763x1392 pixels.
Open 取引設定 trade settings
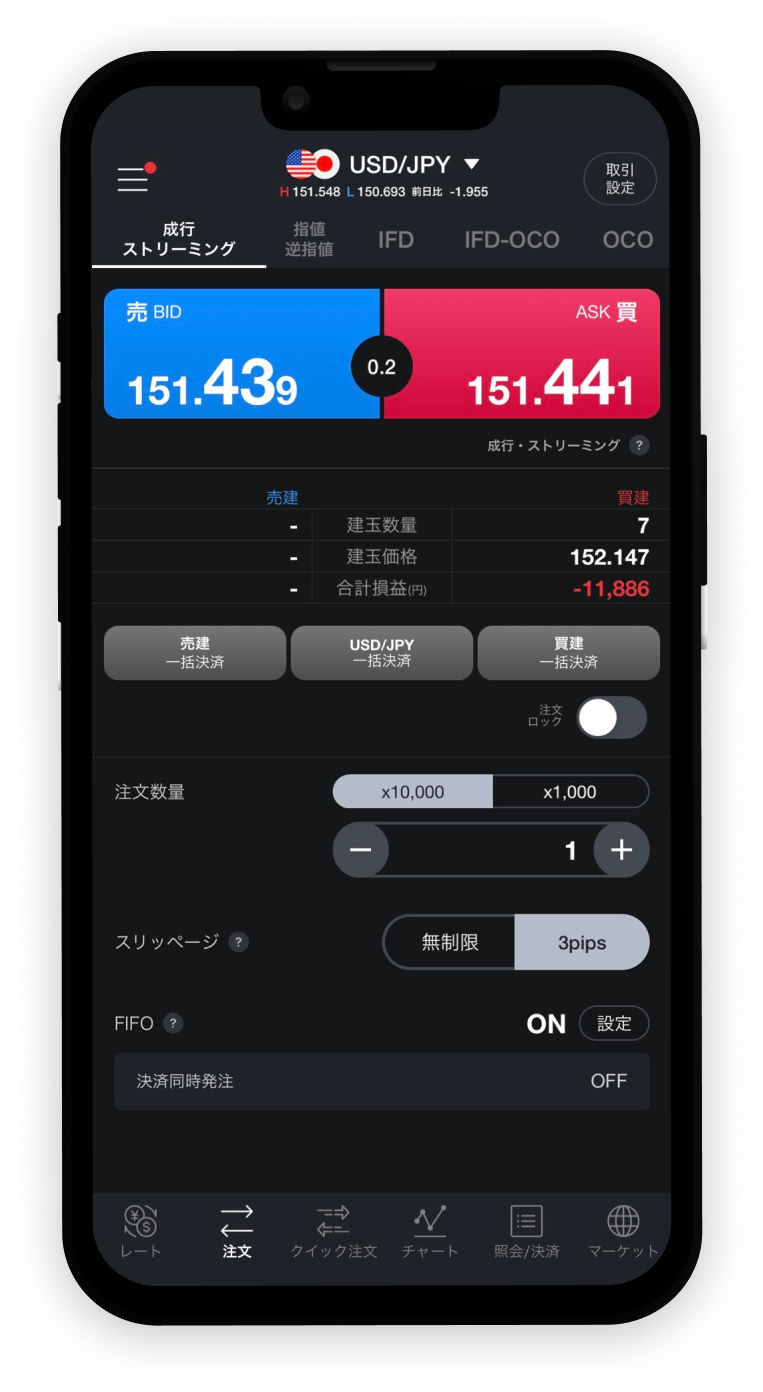tap(620, 179)
